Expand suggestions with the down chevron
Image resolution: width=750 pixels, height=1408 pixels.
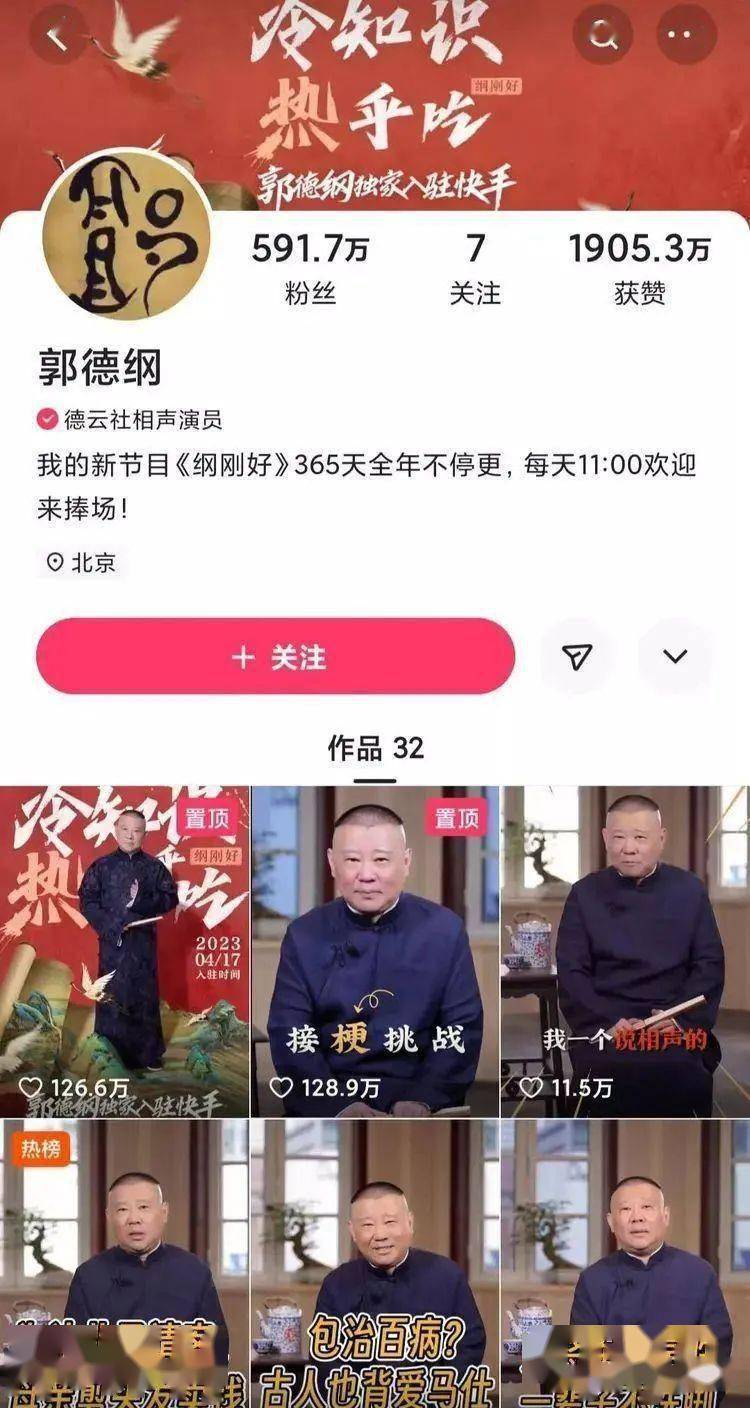tap(675, 657)
